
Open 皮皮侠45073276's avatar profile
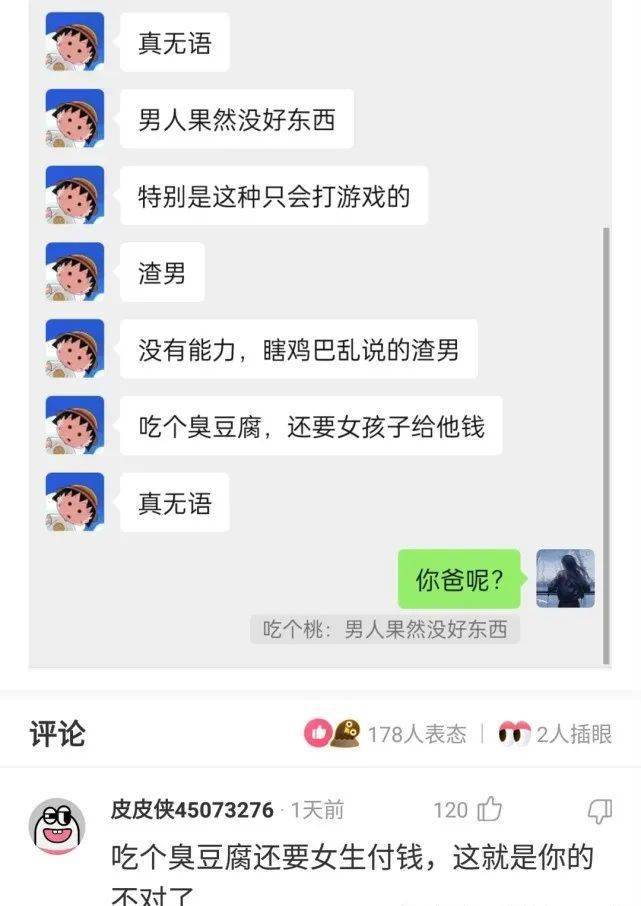(57, 826)
